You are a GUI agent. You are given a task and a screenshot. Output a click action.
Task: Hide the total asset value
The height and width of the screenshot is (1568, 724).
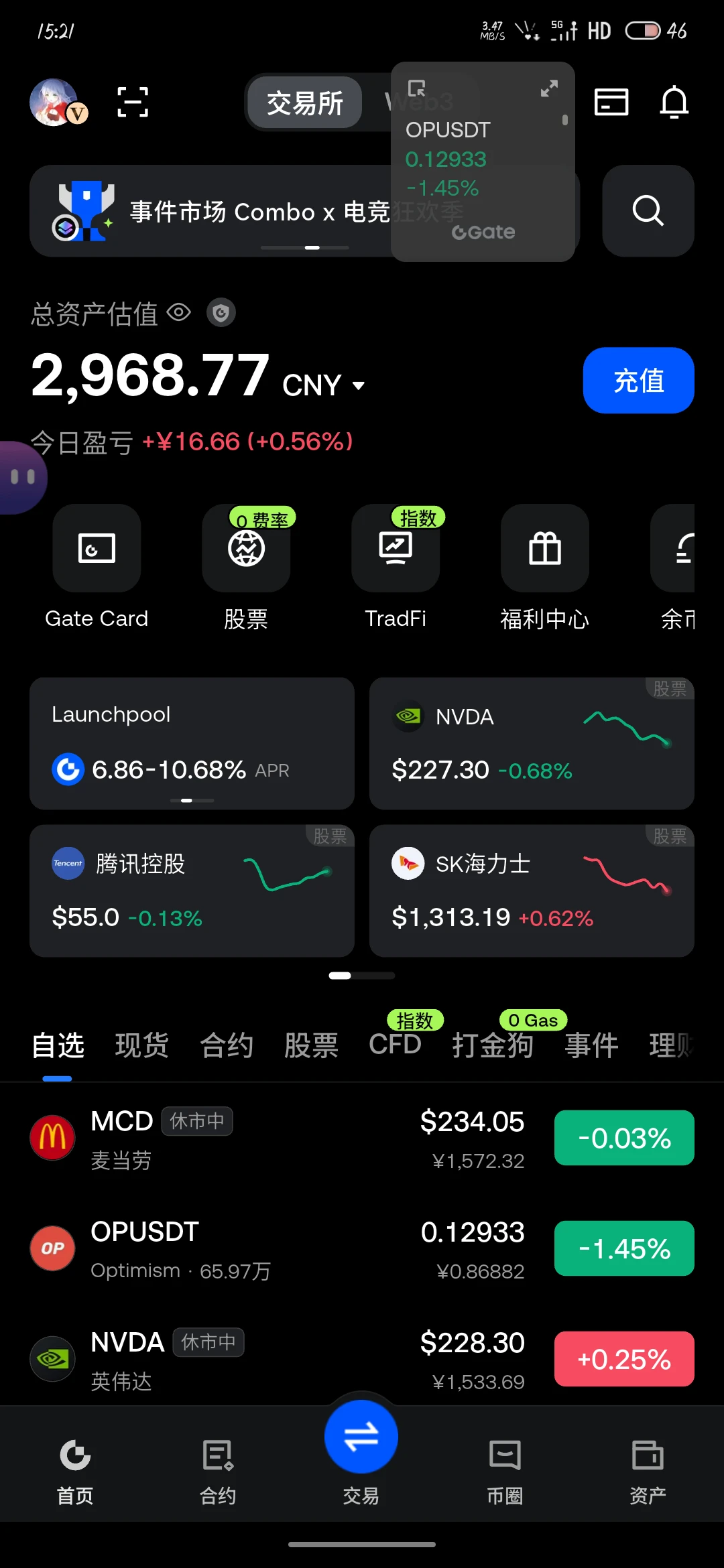179,313
